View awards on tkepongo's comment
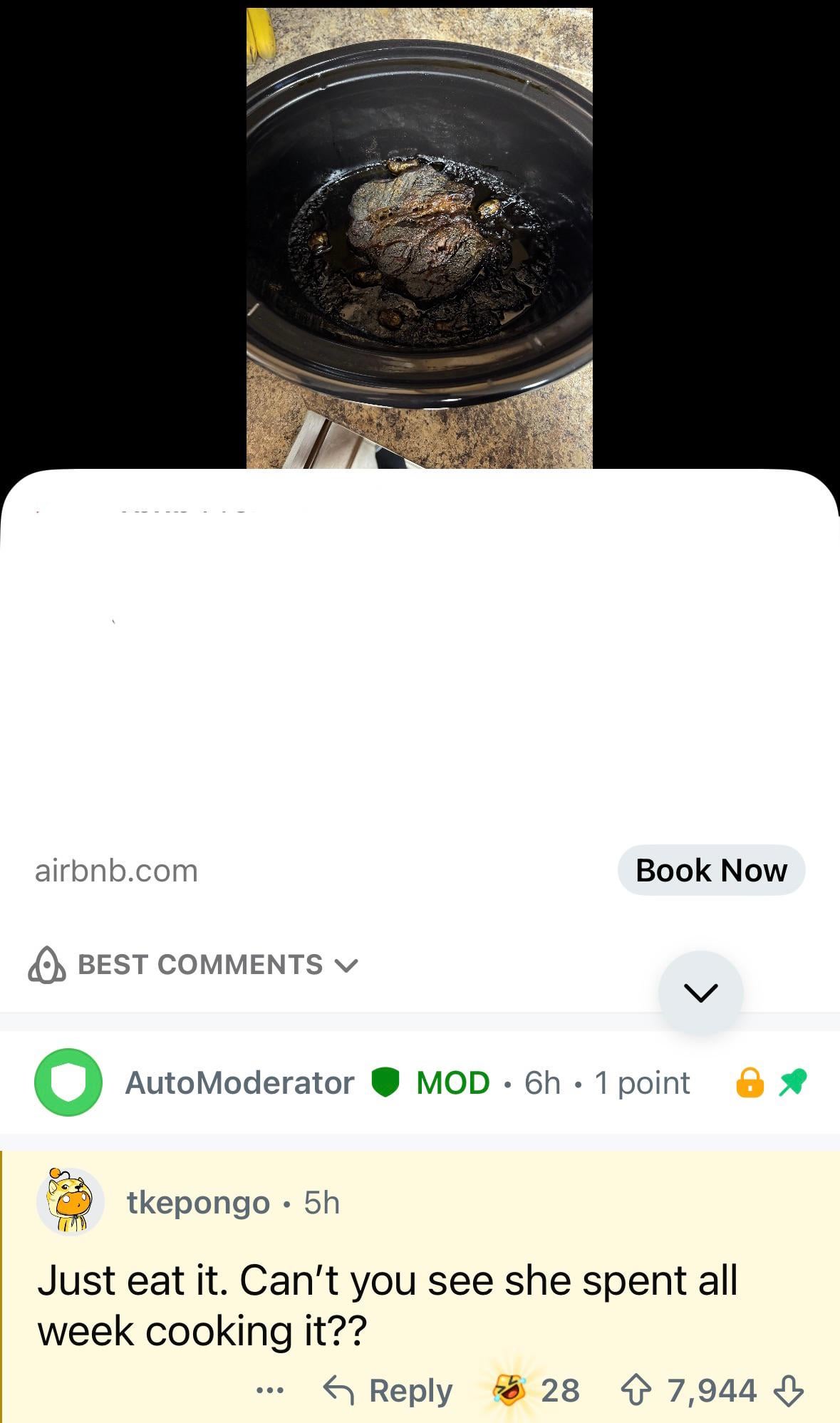Viewport: 840px width, 1423px height. pyautogui.click(x=534, y=1390)
